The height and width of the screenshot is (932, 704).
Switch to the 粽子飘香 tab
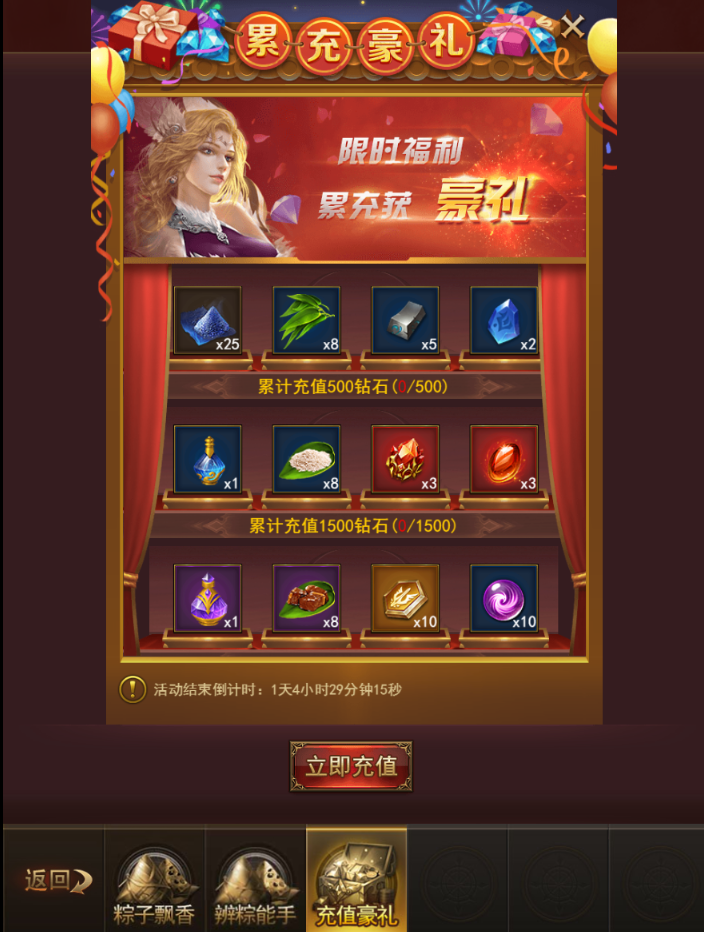click(x=154, y=880)
